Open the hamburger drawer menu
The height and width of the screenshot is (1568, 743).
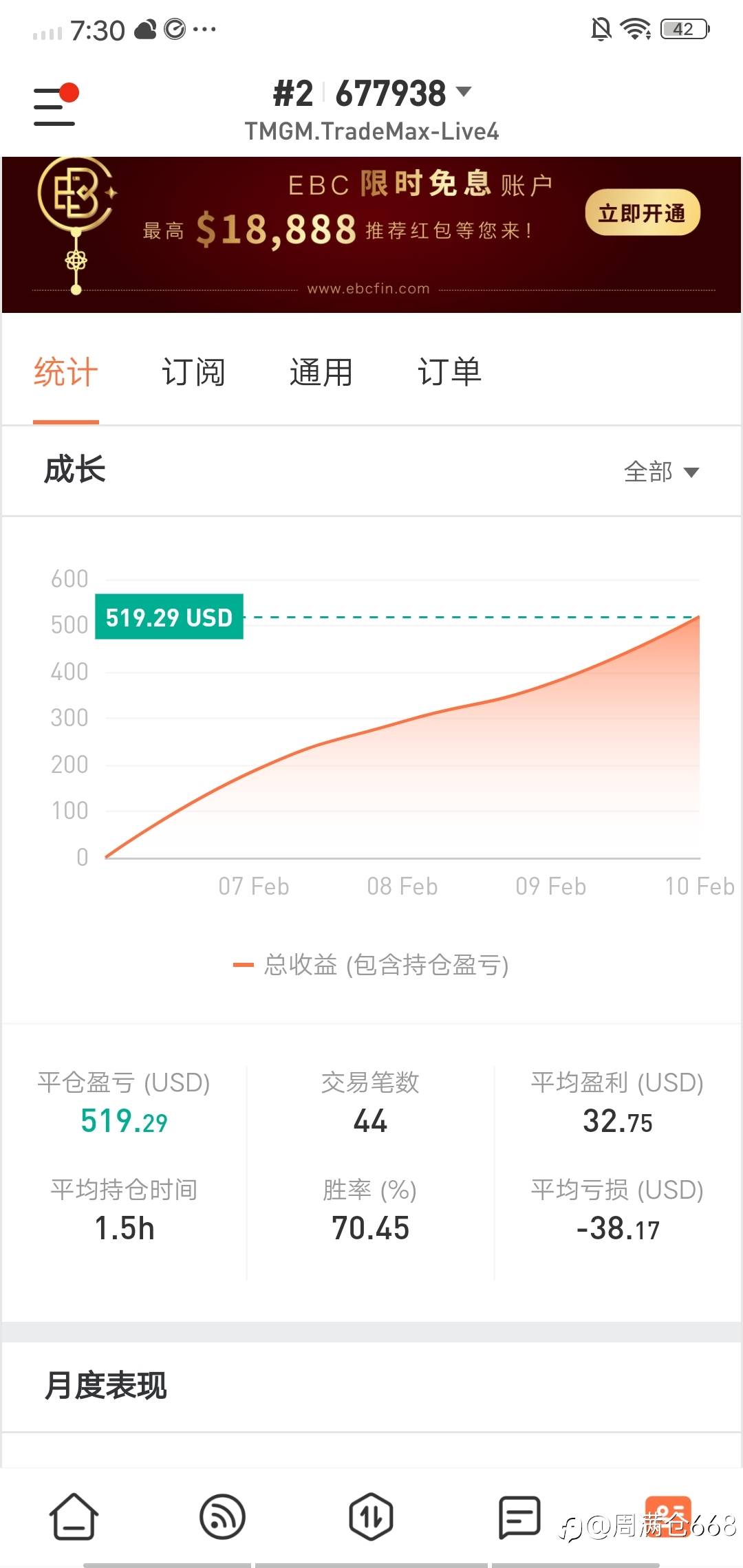tap(55, 105)
